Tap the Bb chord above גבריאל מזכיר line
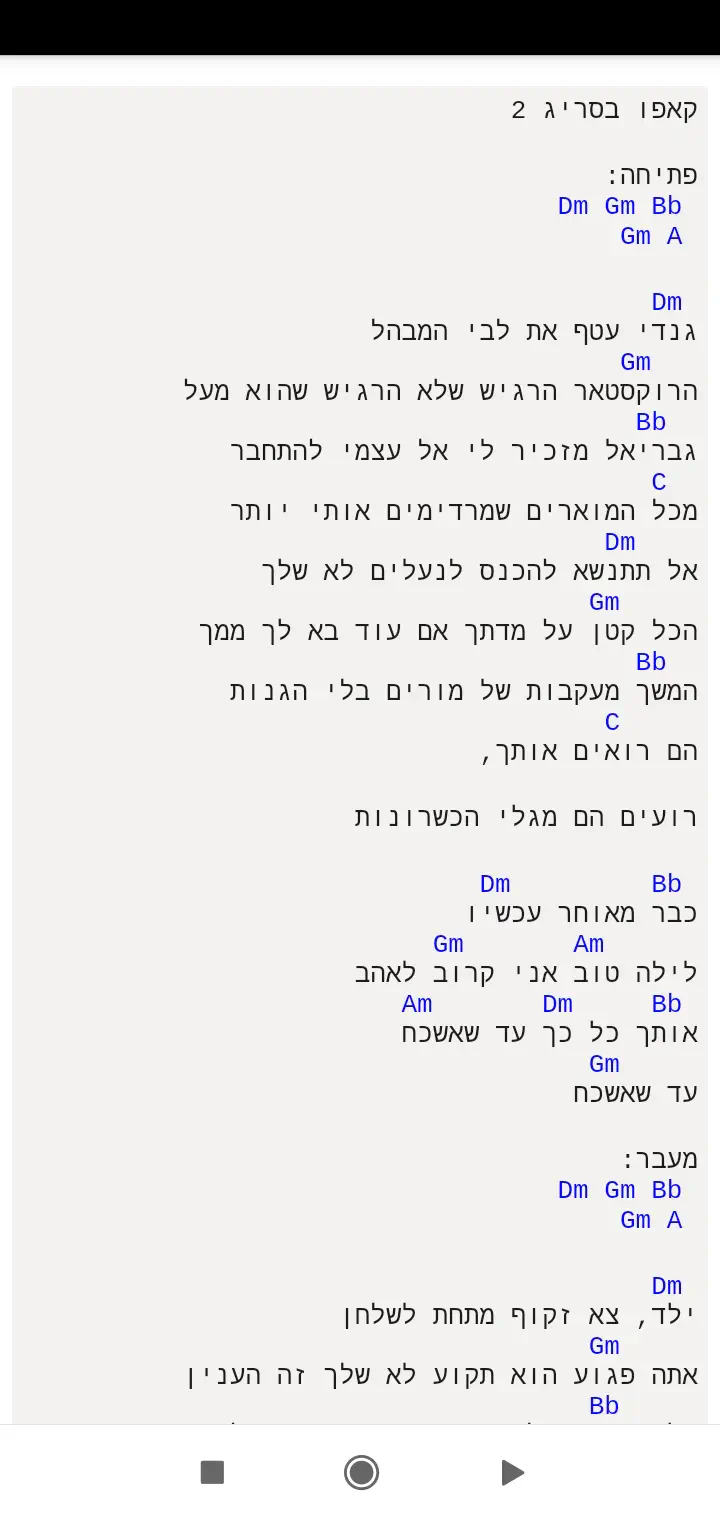This screenshot has width=720, height=1520. point(651,422)
